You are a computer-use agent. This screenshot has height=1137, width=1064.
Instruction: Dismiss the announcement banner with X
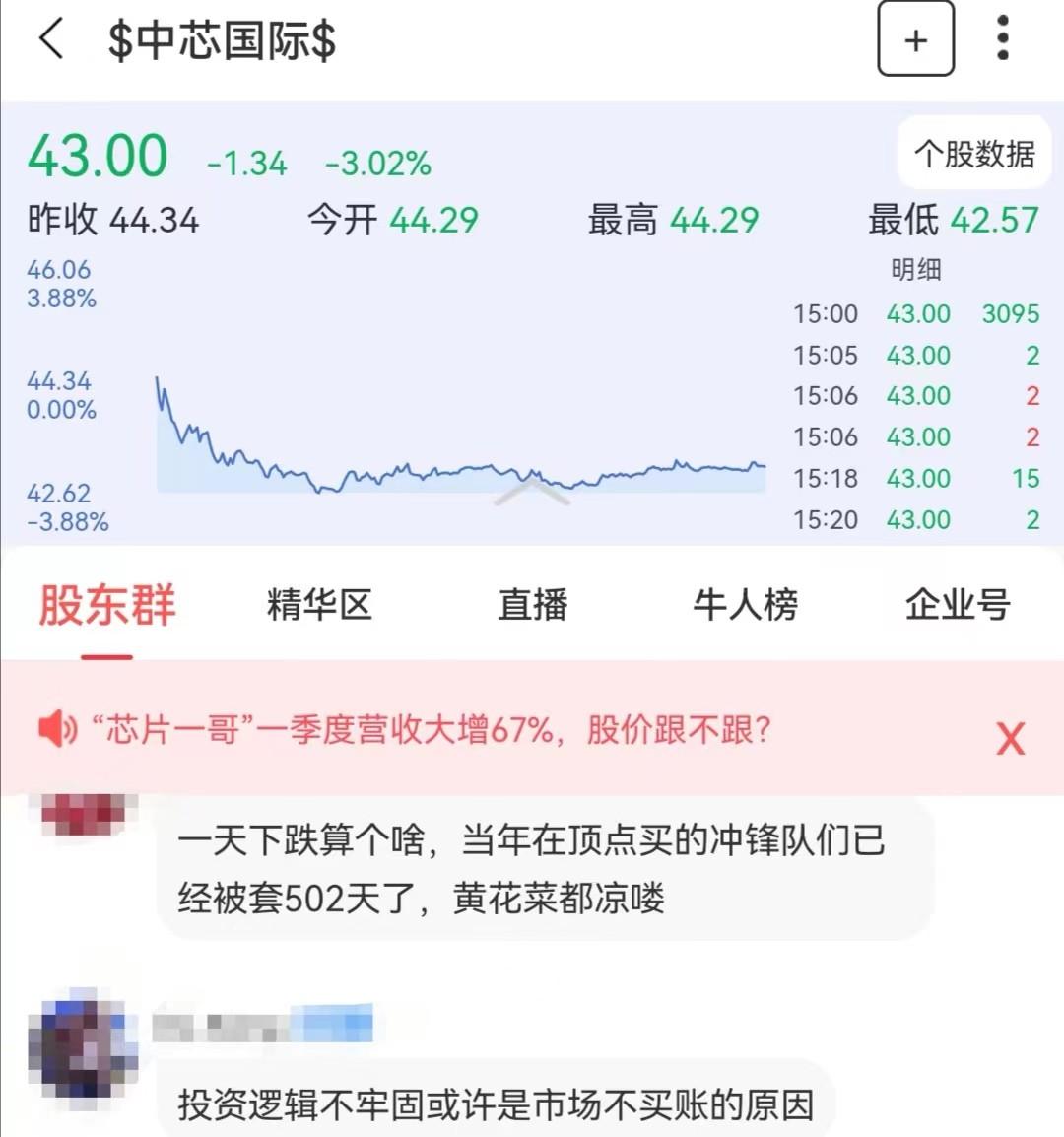coord(1010,738)
